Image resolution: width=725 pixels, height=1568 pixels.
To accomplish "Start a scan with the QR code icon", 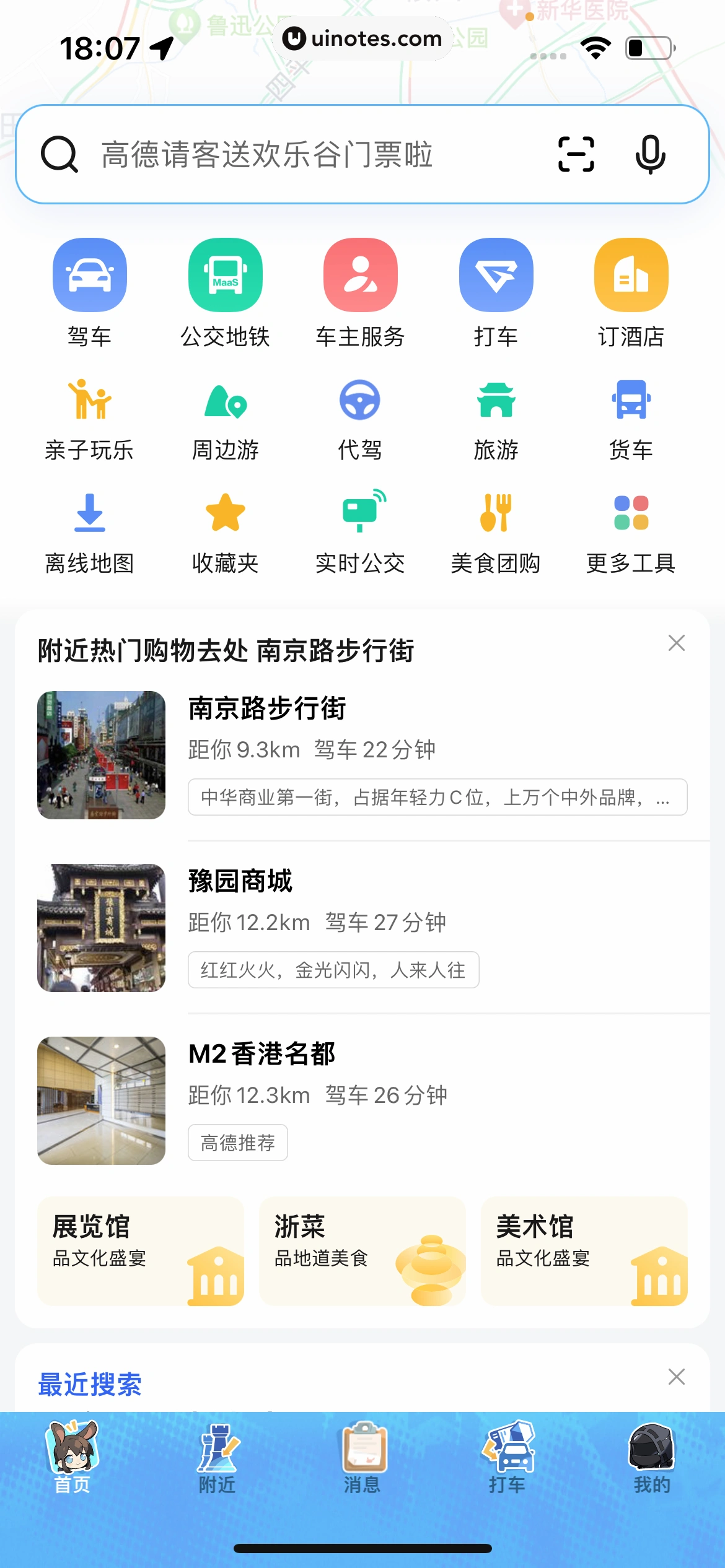I will (x=575, y=155).
